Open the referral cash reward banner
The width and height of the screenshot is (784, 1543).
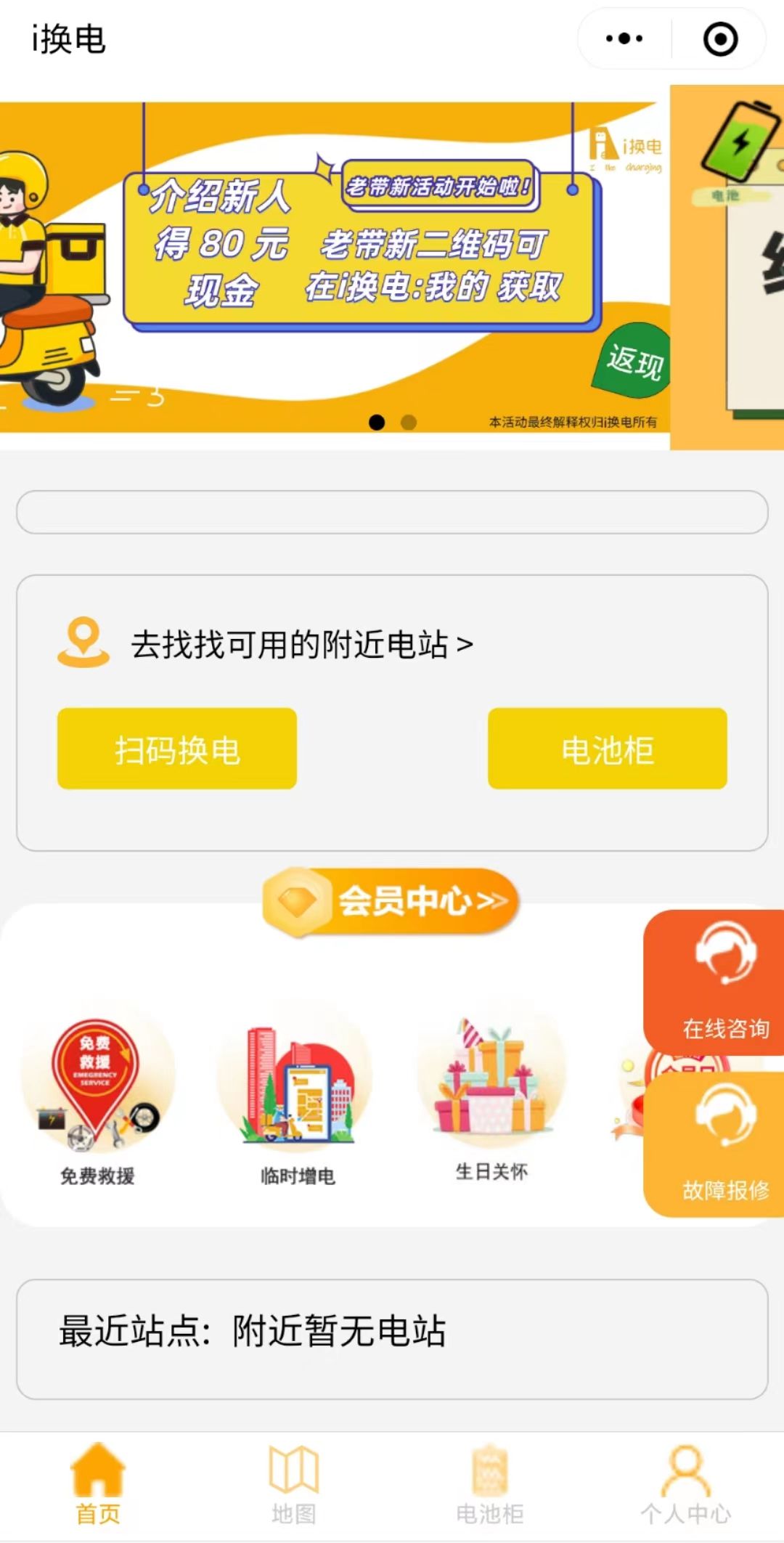coord(335,267)
